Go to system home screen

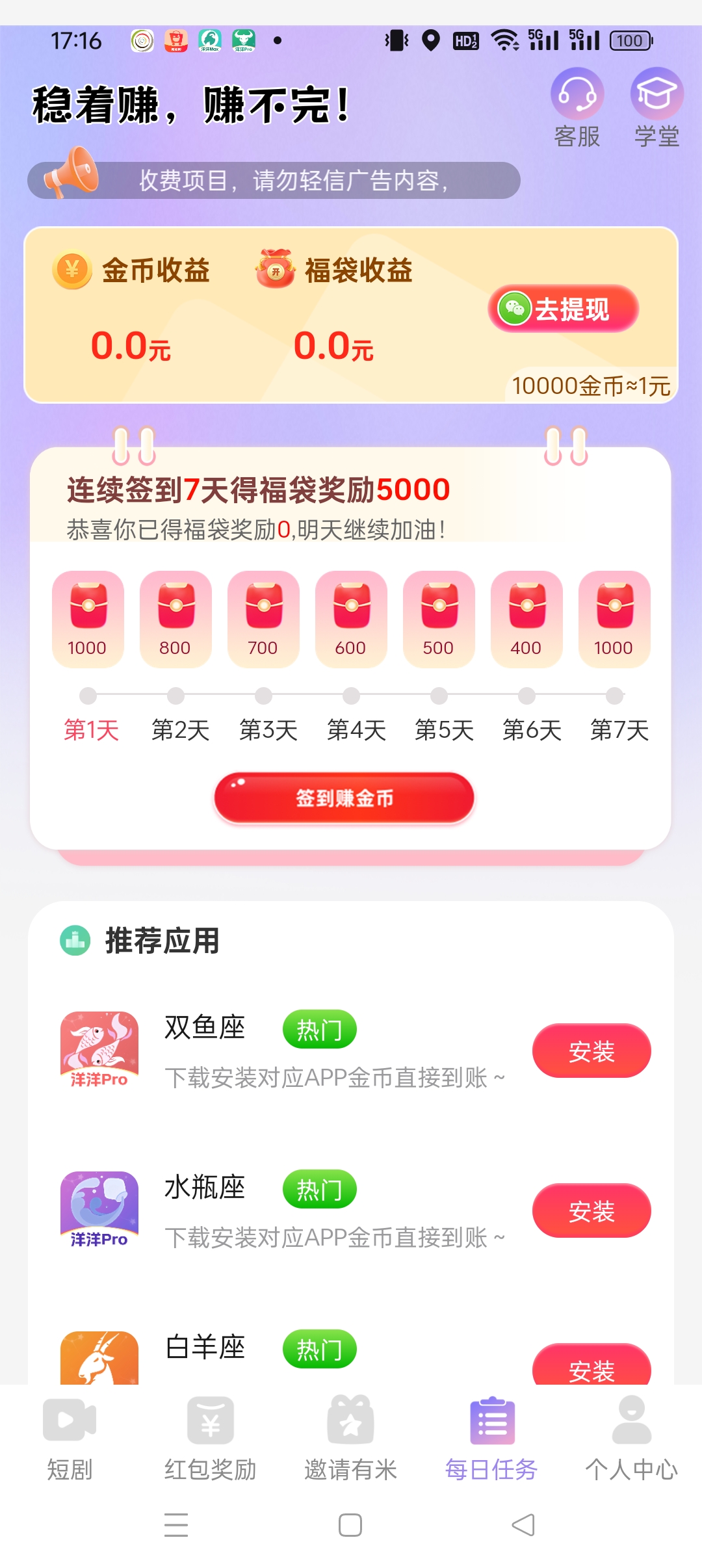pyautogui.click(x=350, y=1525)
